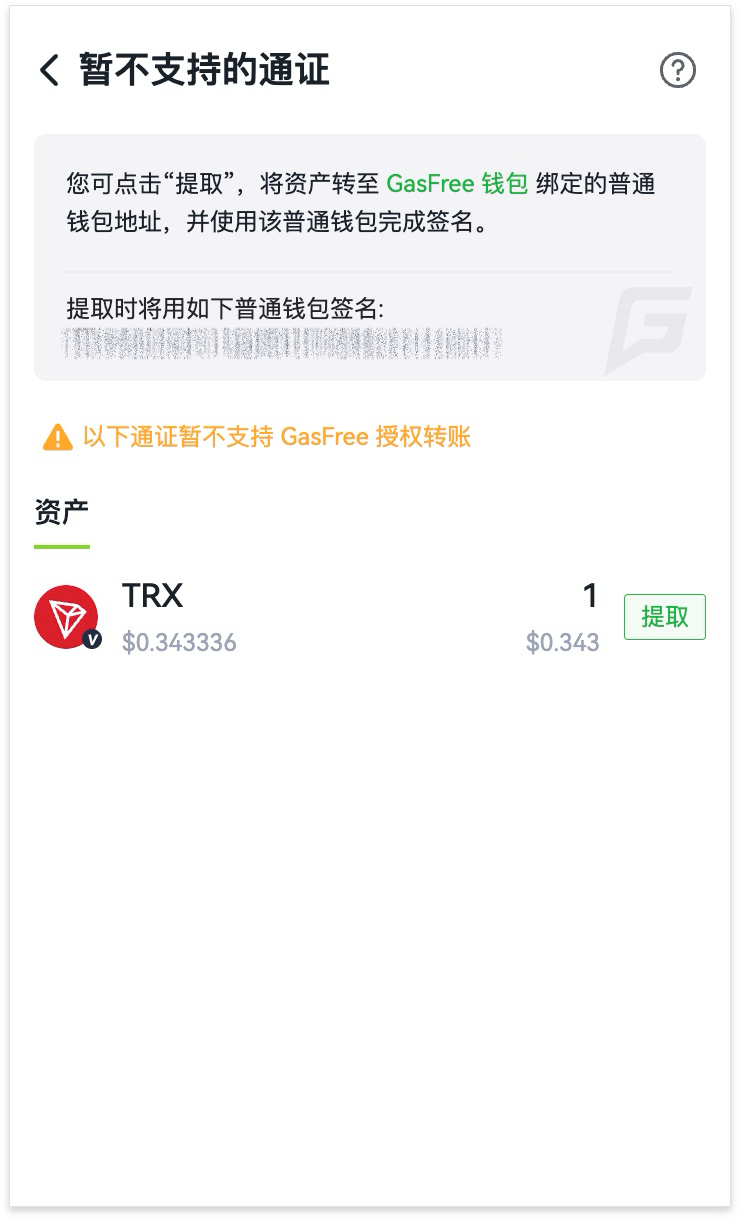Viewport: 740px width, 1220px height.
Task: Open the help question mark icon
Action: pyautogui.click(x=678, y=70)
